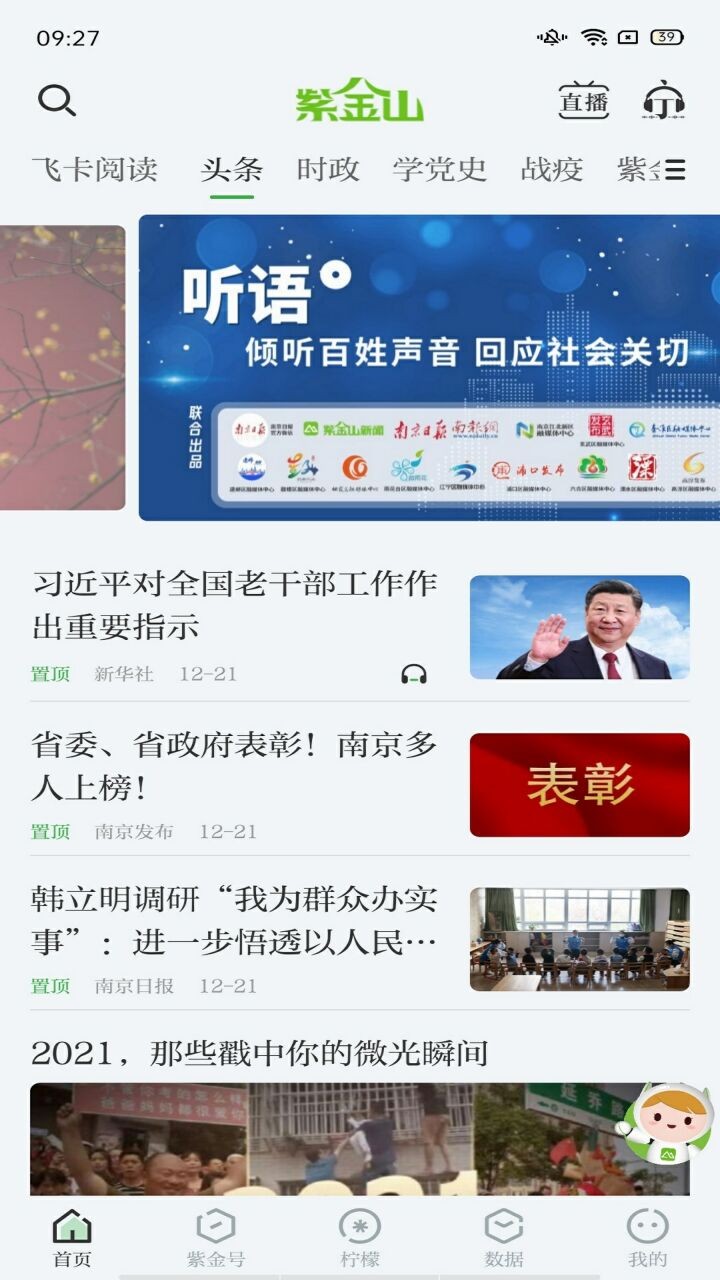This screenshot has width=720, height=1280.
Task: Go to the 柠檬 tab
Action: [x=359, y=1238]
